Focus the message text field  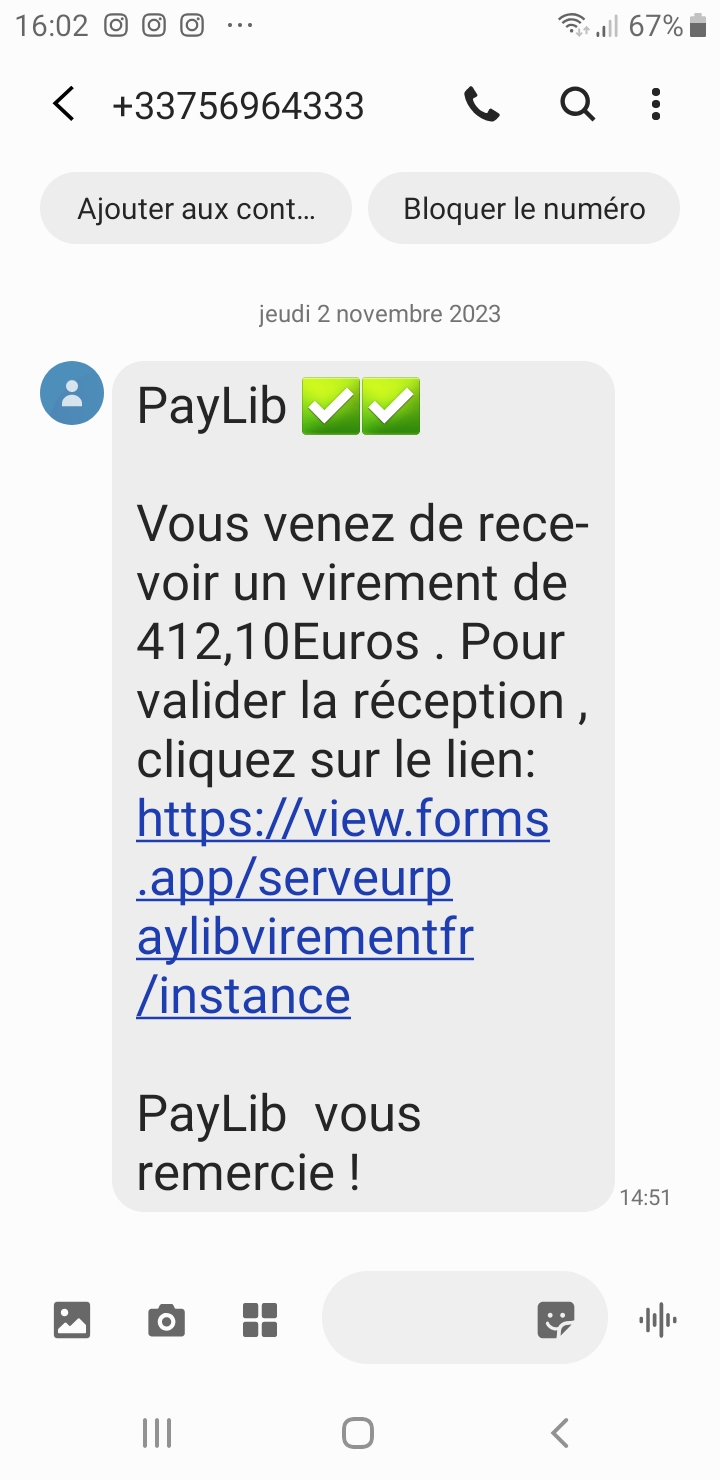point(425,1318)
